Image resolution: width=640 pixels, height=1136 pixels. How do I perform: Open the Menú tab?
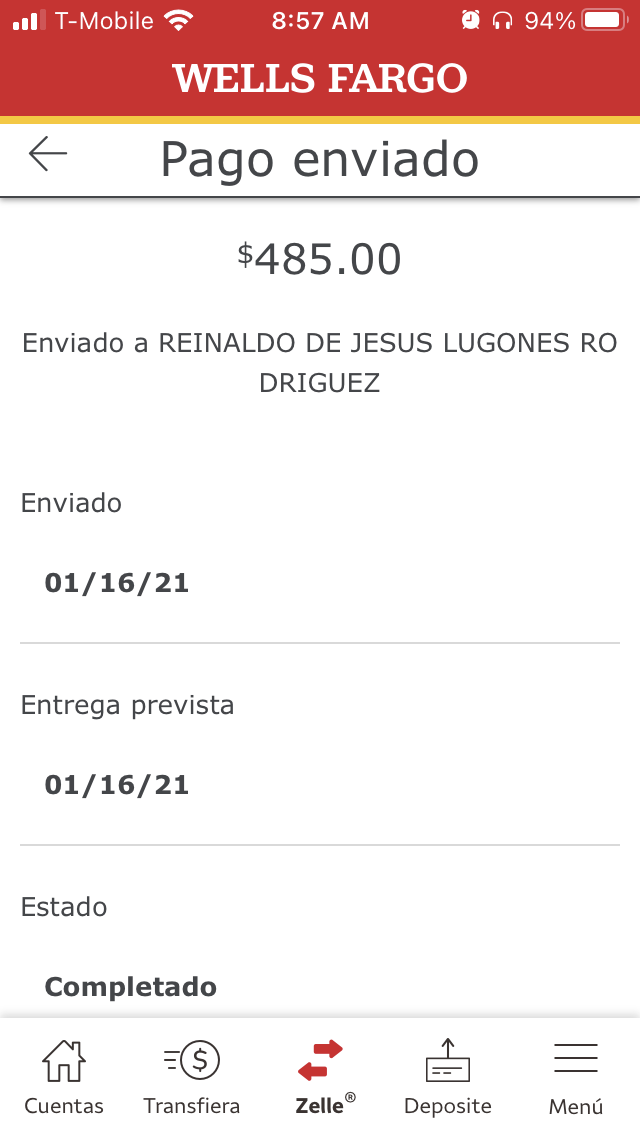575,1077
